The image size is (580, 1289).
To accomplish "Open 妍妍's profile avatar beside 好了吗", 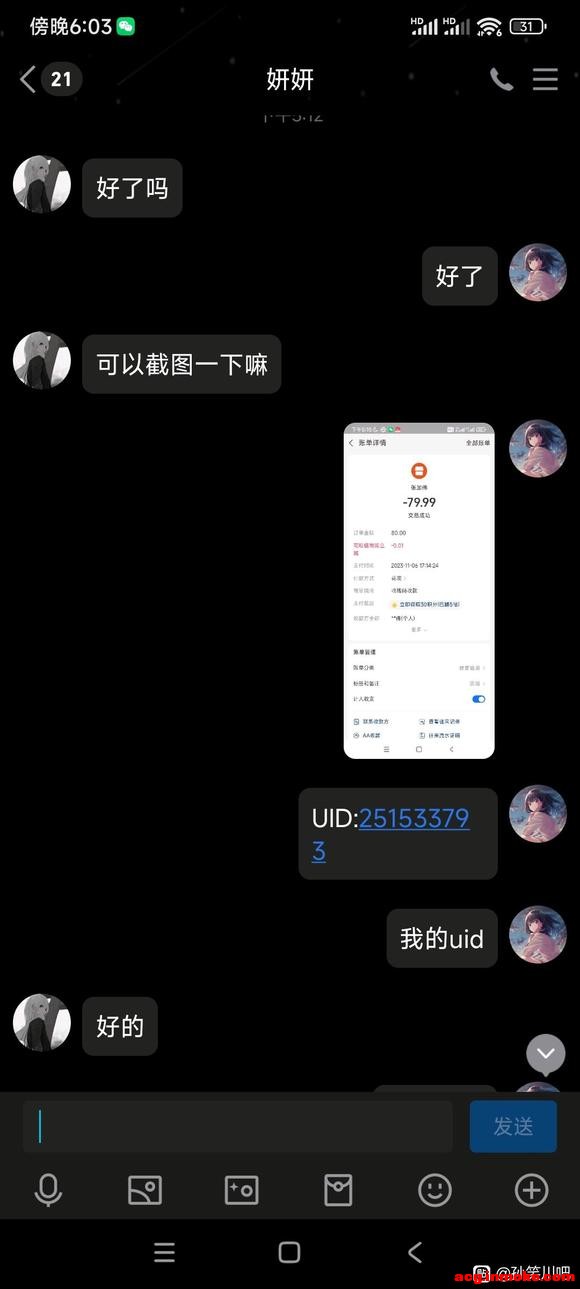I will [42, 185].
